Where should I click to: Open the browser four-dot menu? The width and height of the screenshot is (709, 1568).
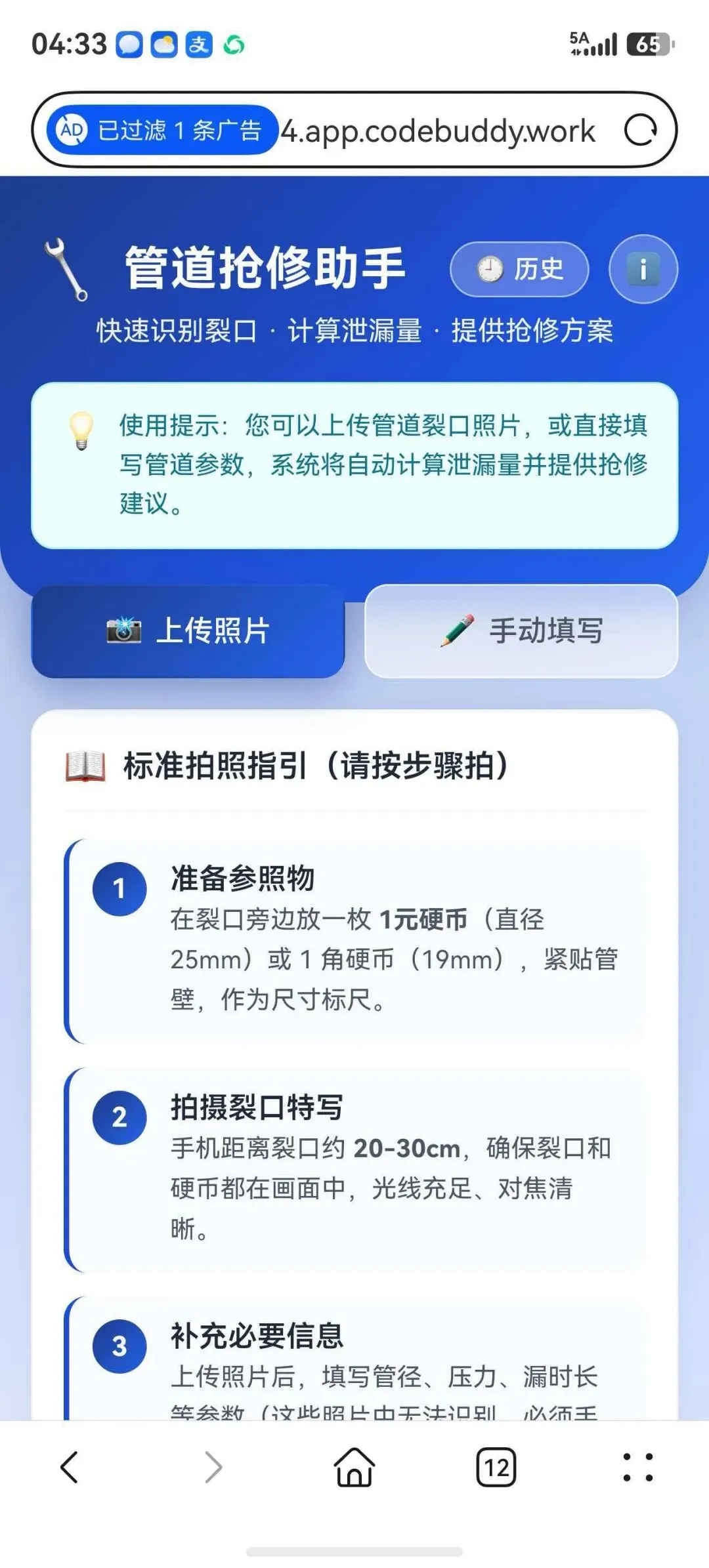coord(638,1467)
